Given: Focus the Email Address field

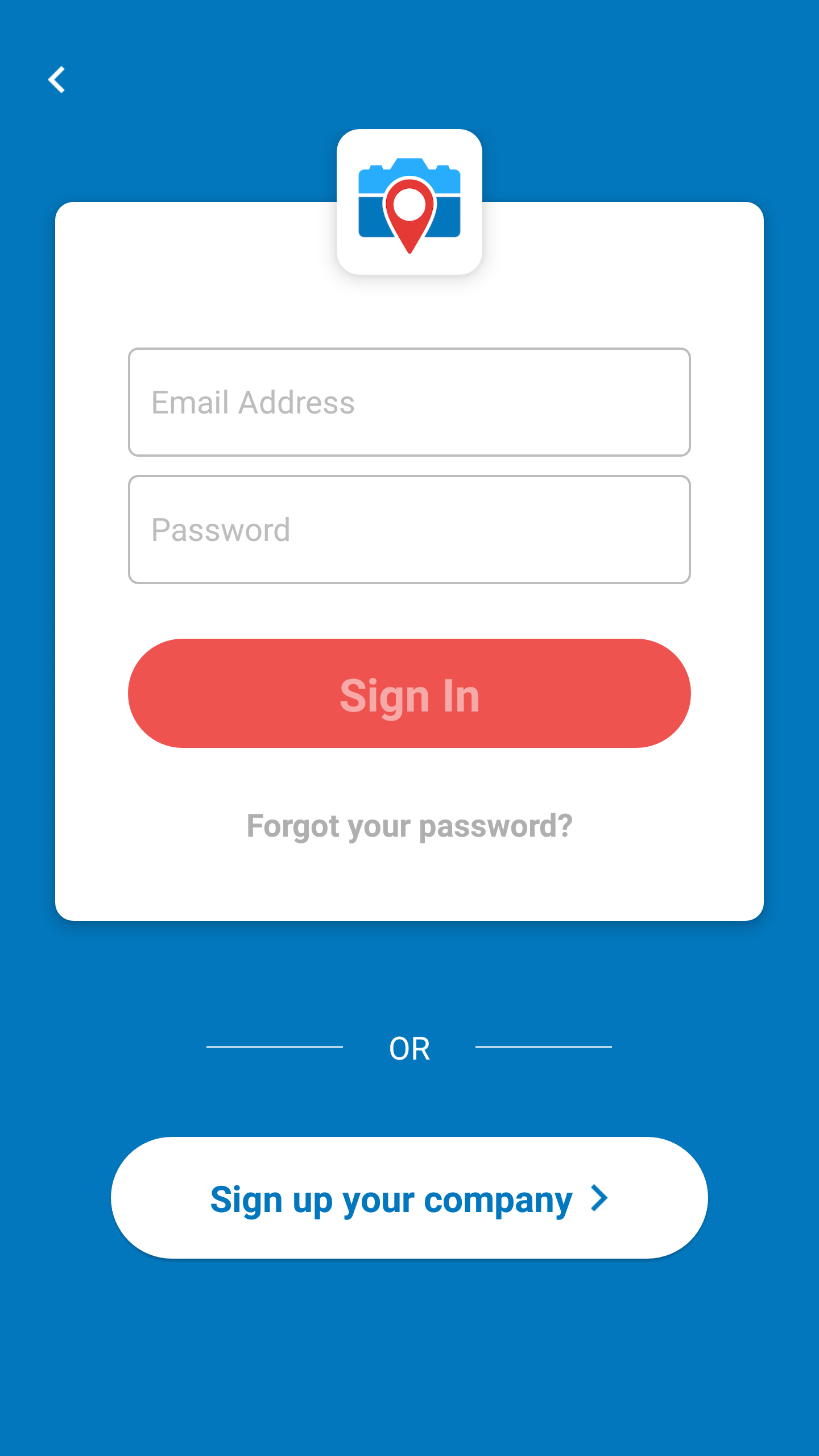Looking at the screenshot, I should (x=409, y=402).
